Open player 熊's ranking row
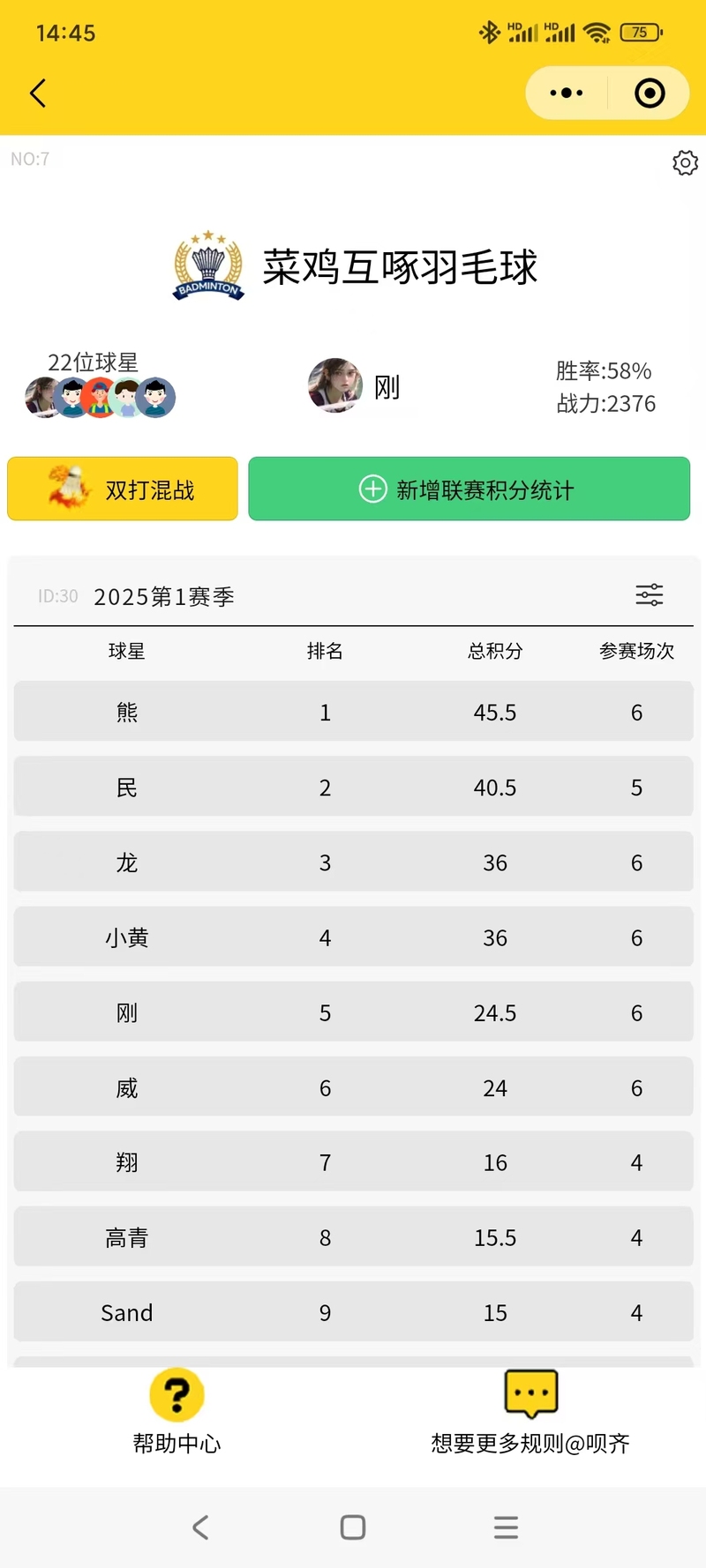 pos(353,712)
